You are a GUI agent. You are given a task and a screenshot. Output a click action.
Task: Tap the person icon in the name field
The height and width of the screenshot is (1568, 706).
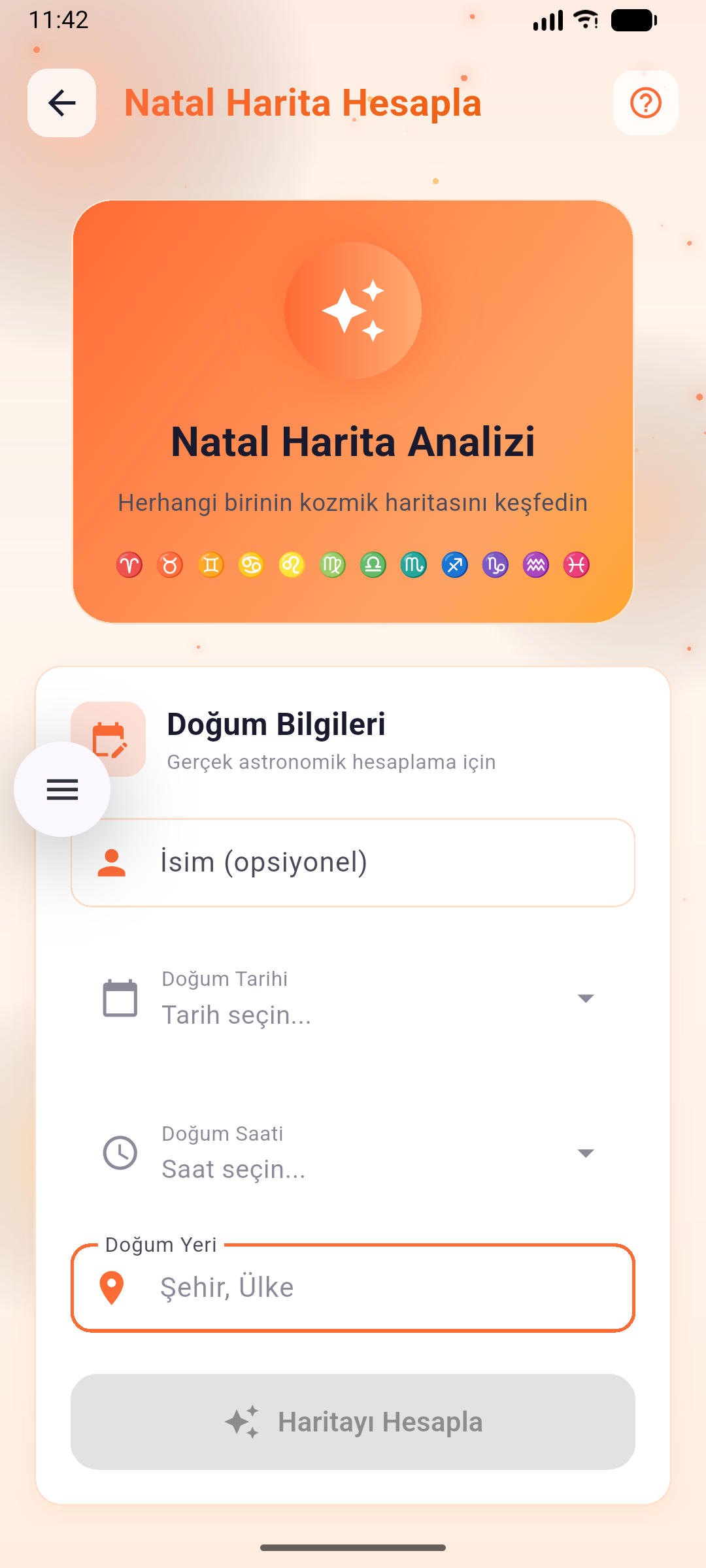(x=112, y=861)
